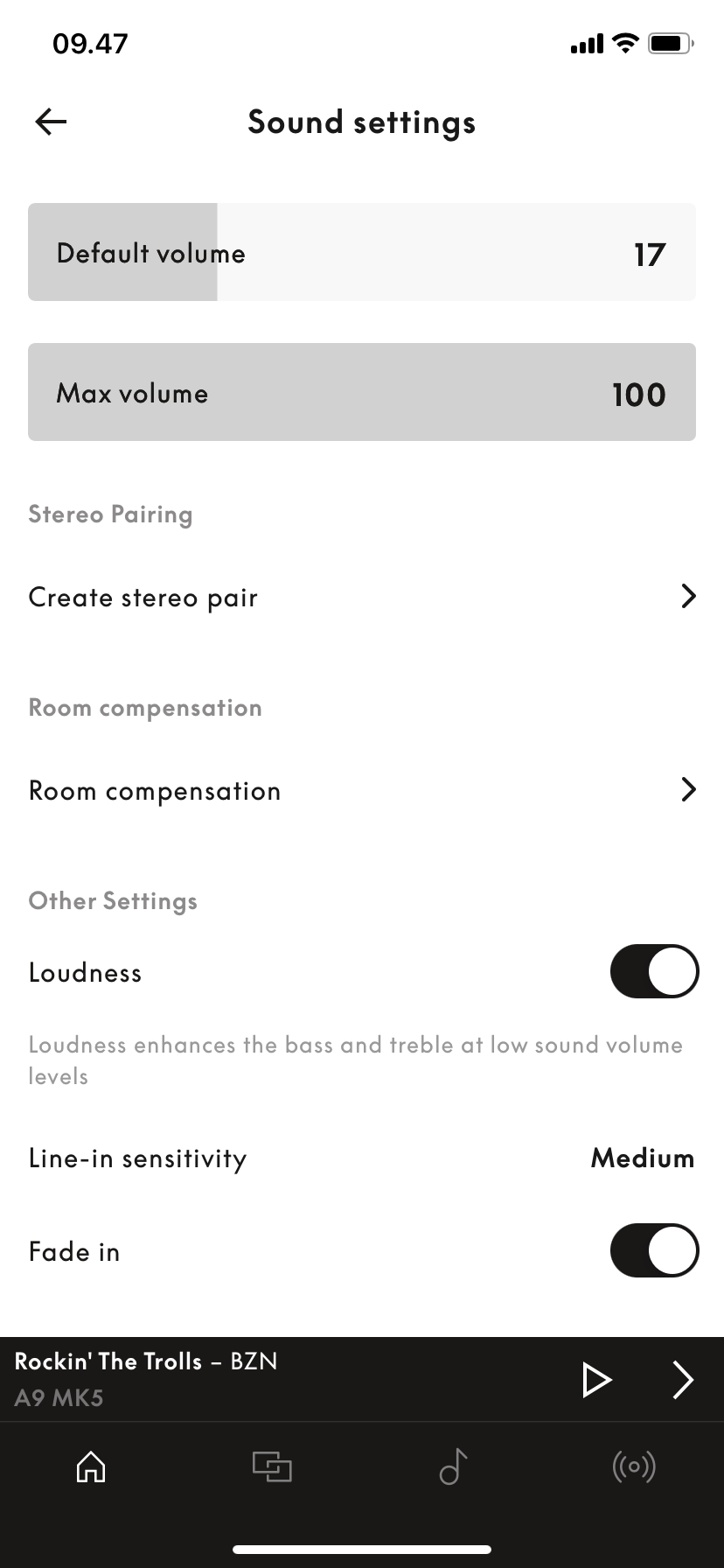Expand the now playing bar arrow
Image resolution: width=724 pixels, height=1568 pixels.
[683, 1380]
